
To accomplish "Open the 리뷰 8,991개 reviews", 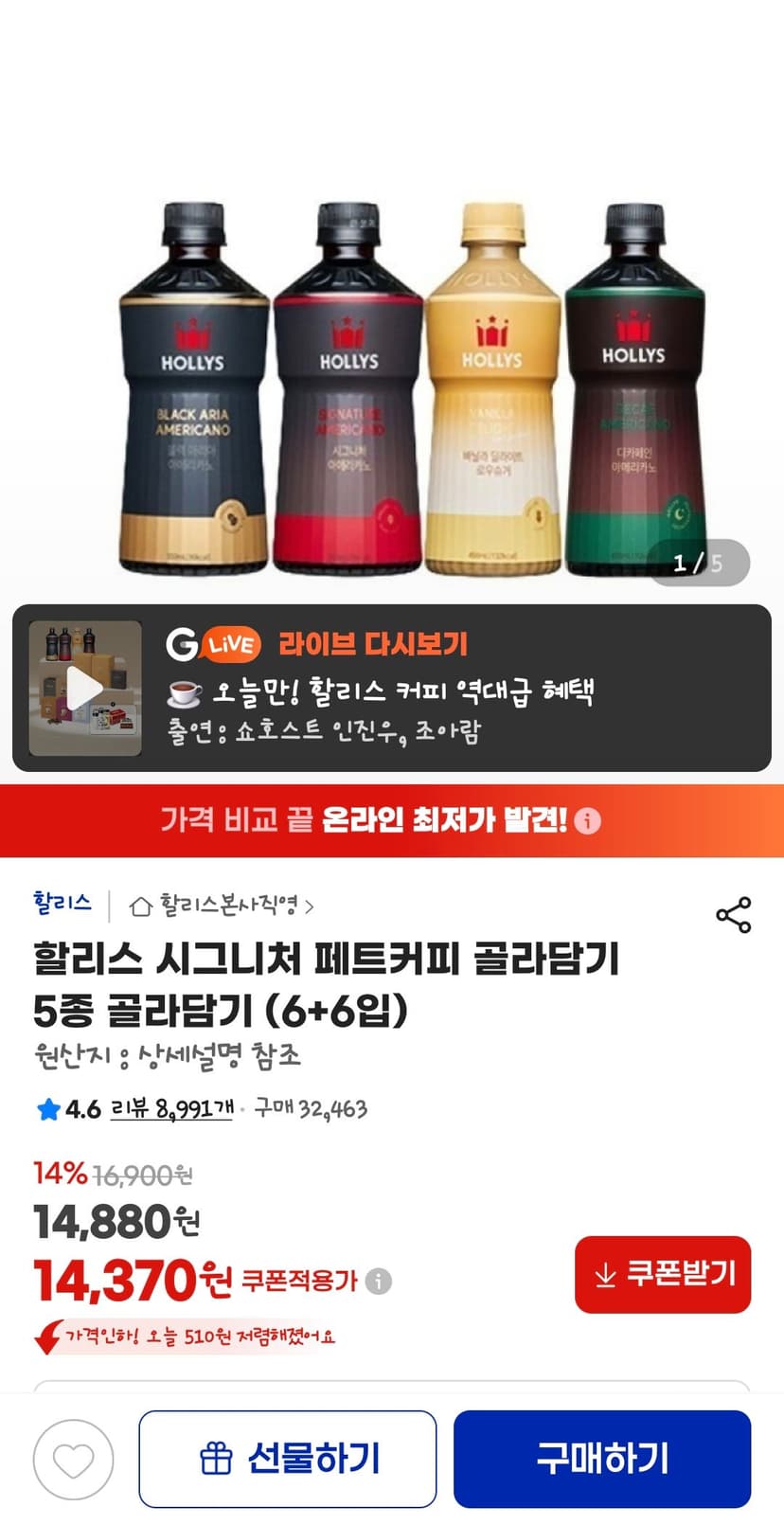I will click(172, 1108).
